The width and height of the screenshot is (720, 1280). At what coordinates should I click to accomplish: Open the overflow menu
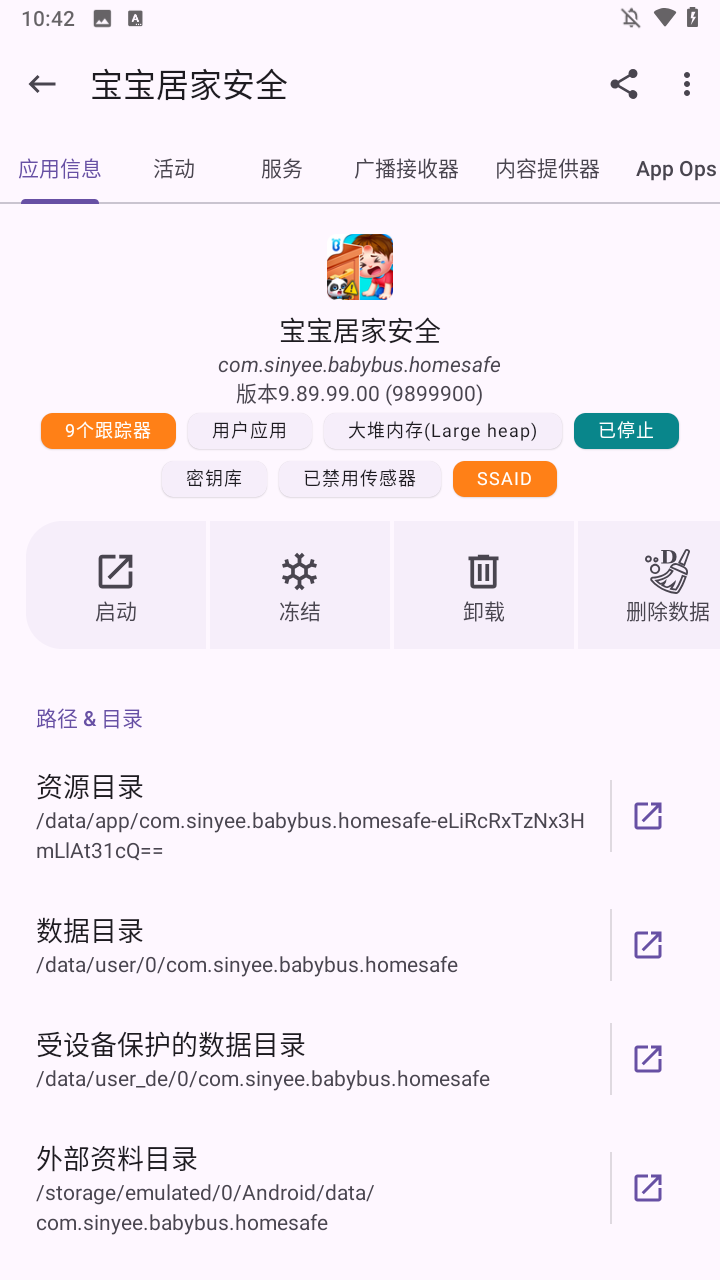pos(686,84)
